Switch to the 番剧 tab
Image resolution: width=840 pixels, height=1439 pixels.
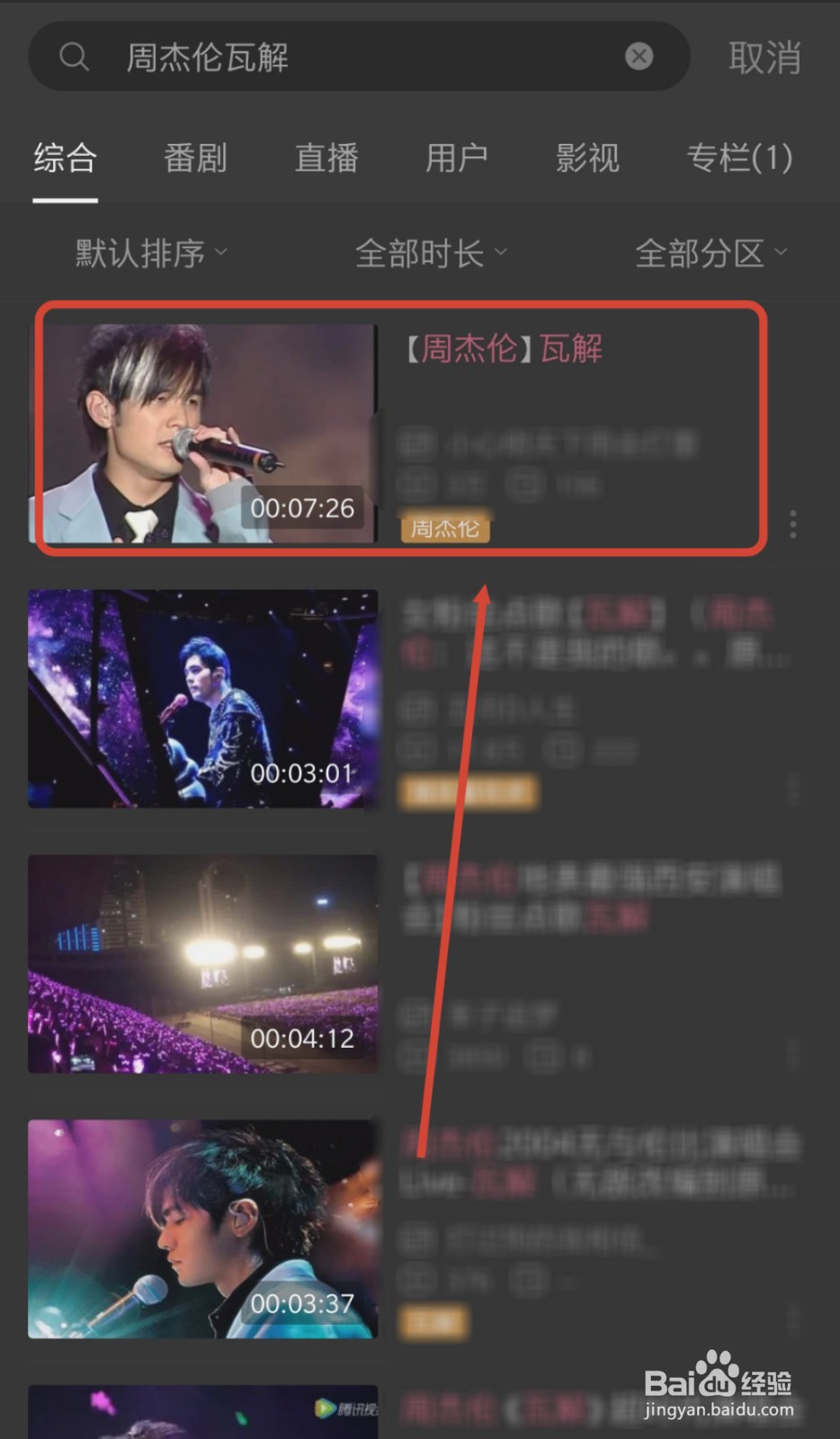(x=194, y=158)
